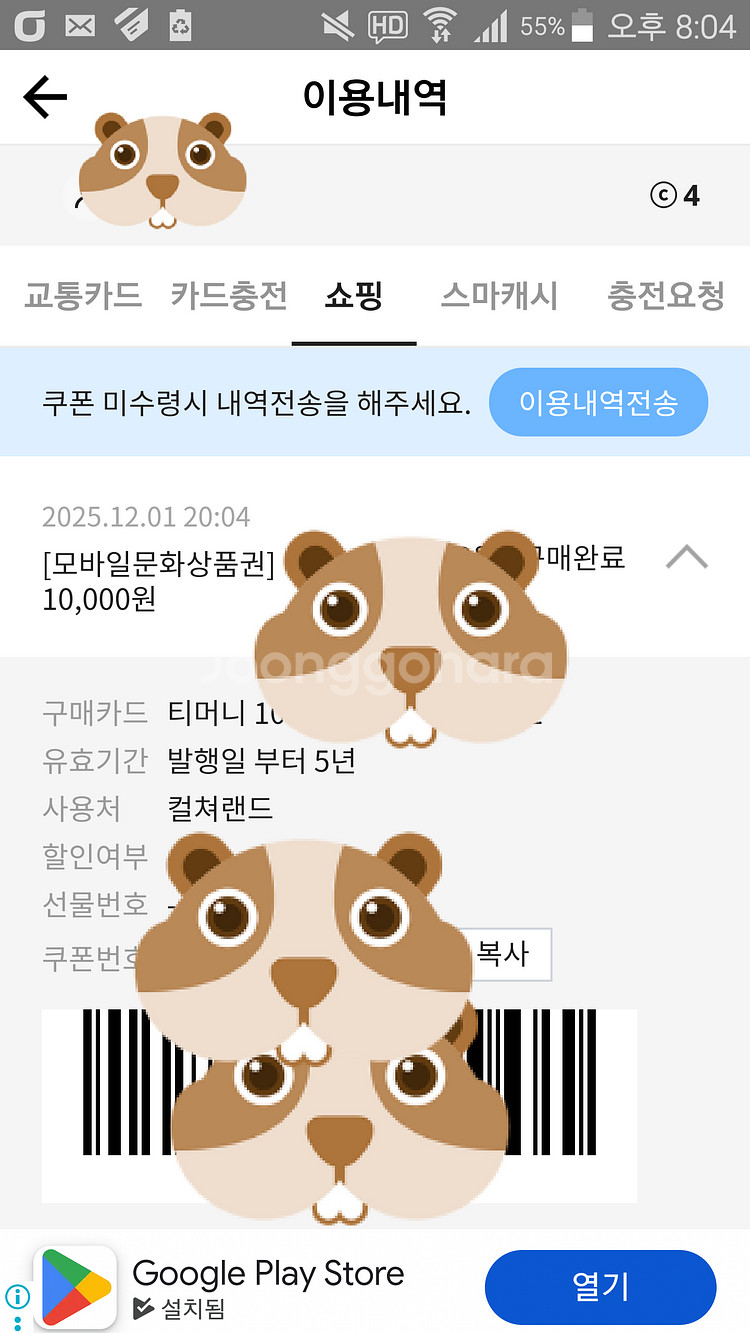The height and width of the screenshot is (1333, 750).
Task: Switch to the 교통카드 tab
Action: tap(83, 296)
